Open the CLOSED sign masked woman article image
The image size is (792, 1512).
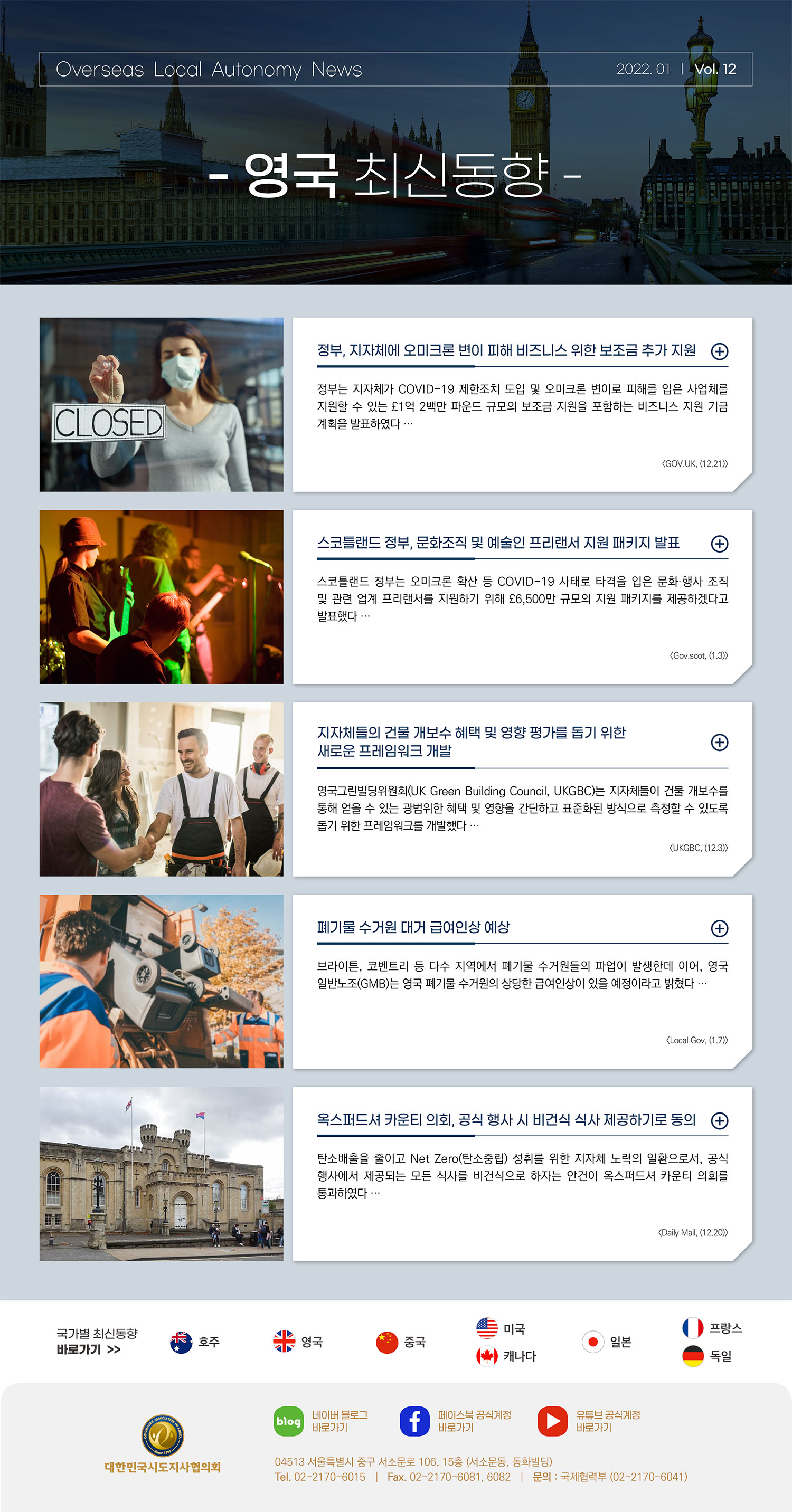pyautogui.click(x=162, y=404)
